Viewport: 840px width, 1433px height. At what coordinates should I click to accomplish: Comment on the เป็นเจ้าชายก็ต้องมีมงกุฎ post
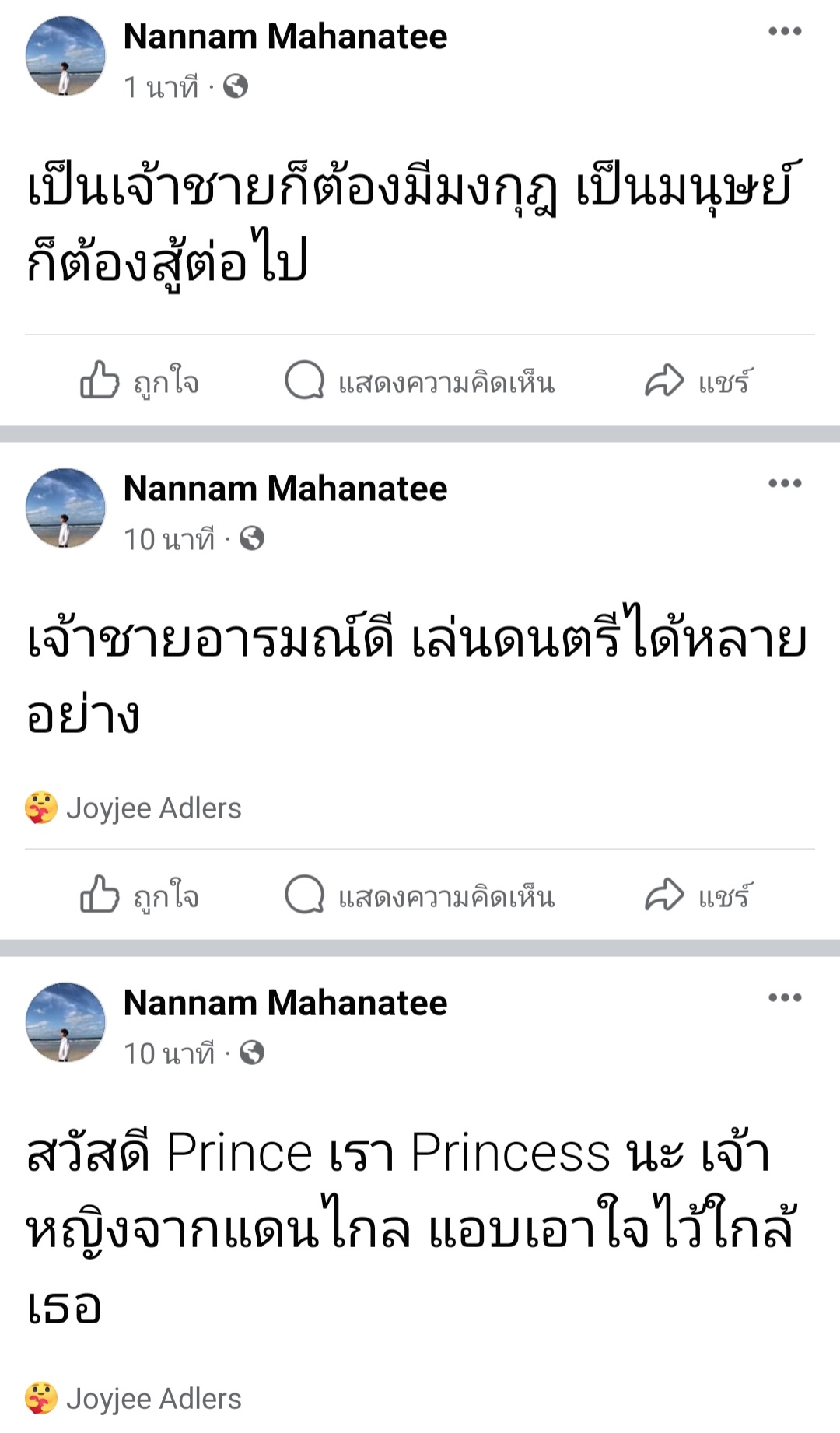click(420, 381)
